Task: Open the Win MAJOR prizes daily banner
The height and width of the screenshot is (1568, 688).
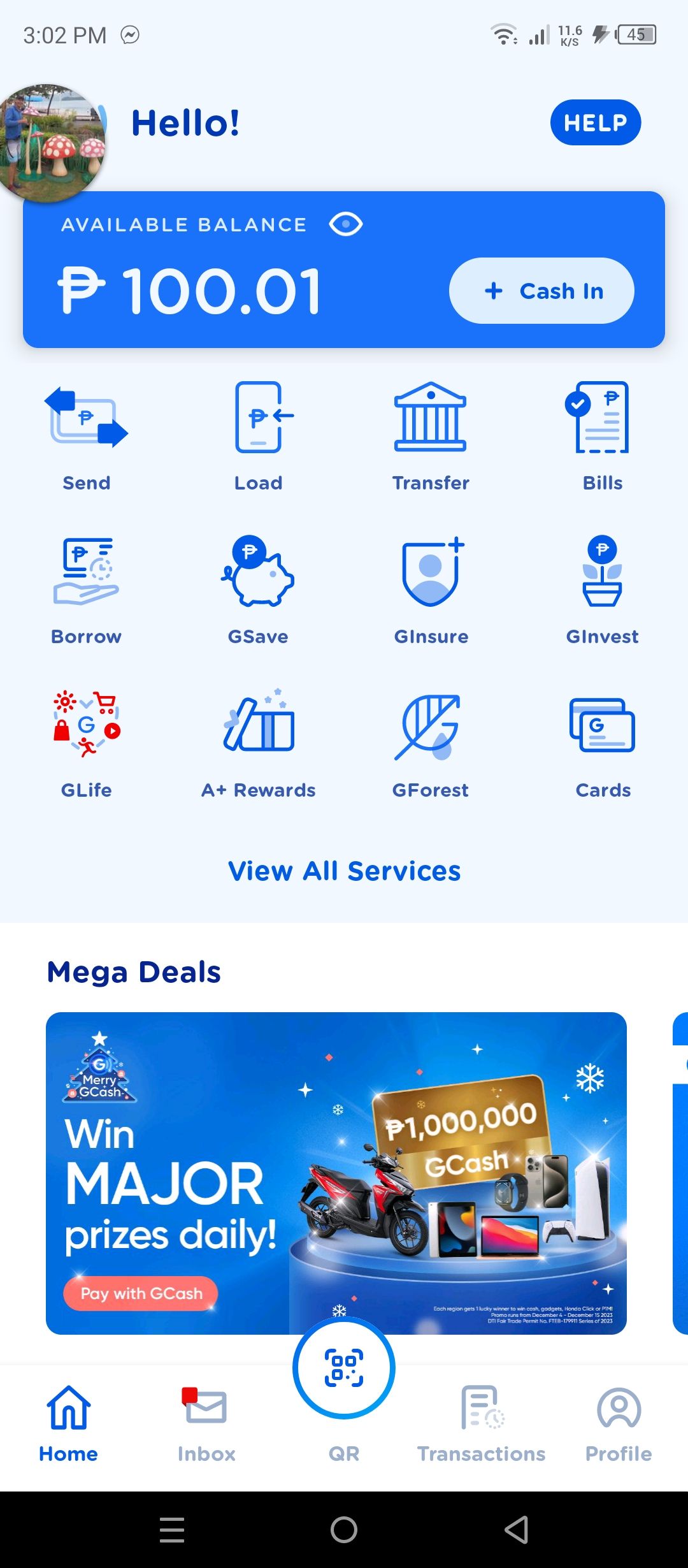Action: (x=336, y=1173)
